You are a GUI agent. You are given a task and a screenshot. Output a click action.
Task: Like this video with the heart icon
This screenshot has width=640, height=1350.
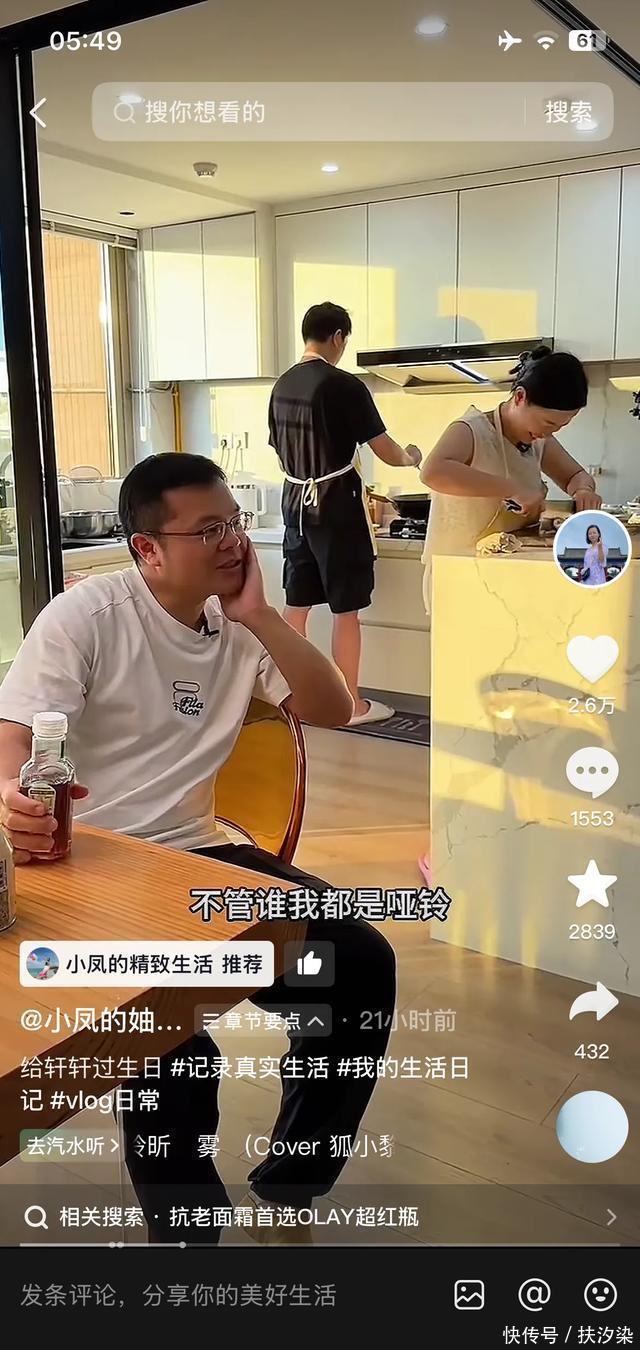pos(592,660)
